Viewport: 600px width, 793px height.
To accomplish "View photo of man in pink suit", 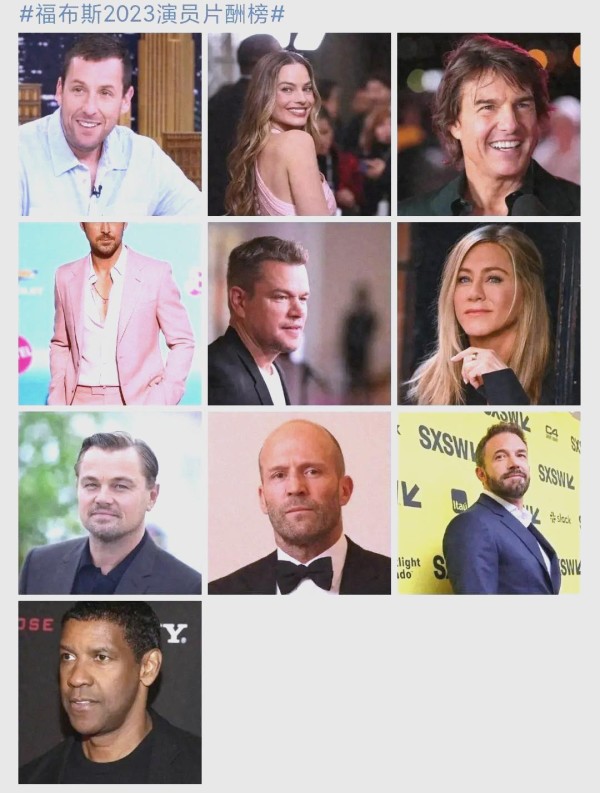I will (109, 313).
